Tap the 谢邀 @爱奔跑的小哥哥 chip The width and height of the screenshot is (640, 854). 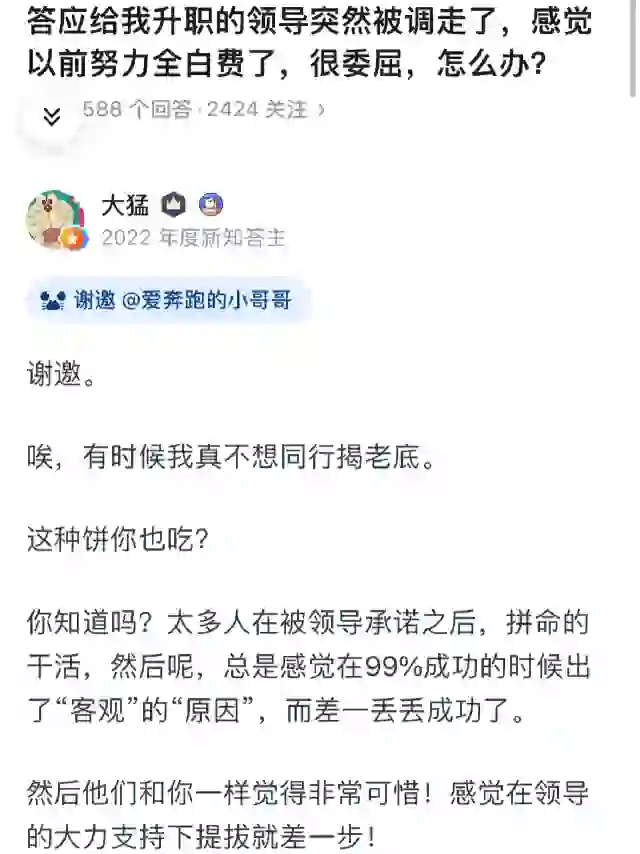tap(168, 300)
